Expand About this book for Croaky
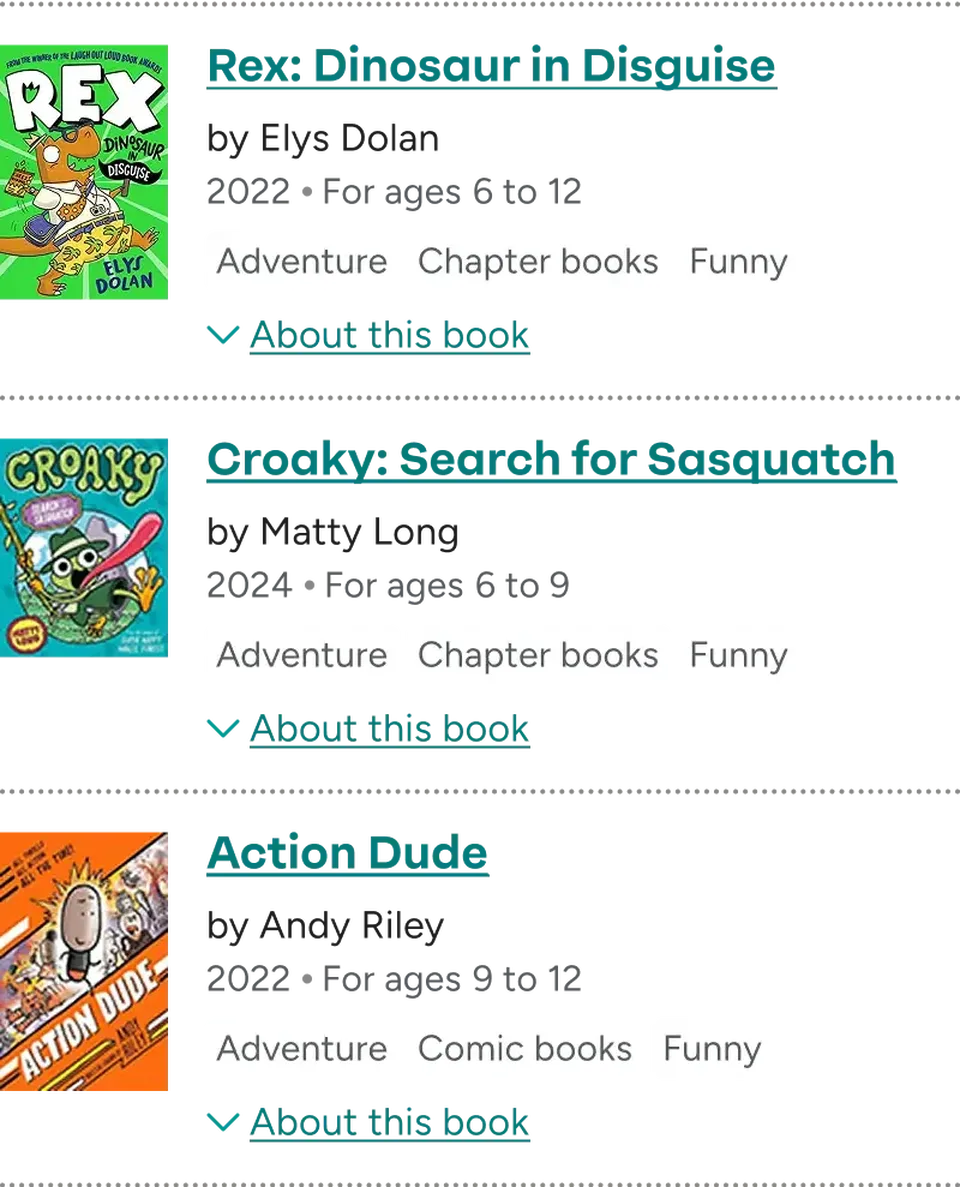This screenshot has width=960, height=1187. 390,728
